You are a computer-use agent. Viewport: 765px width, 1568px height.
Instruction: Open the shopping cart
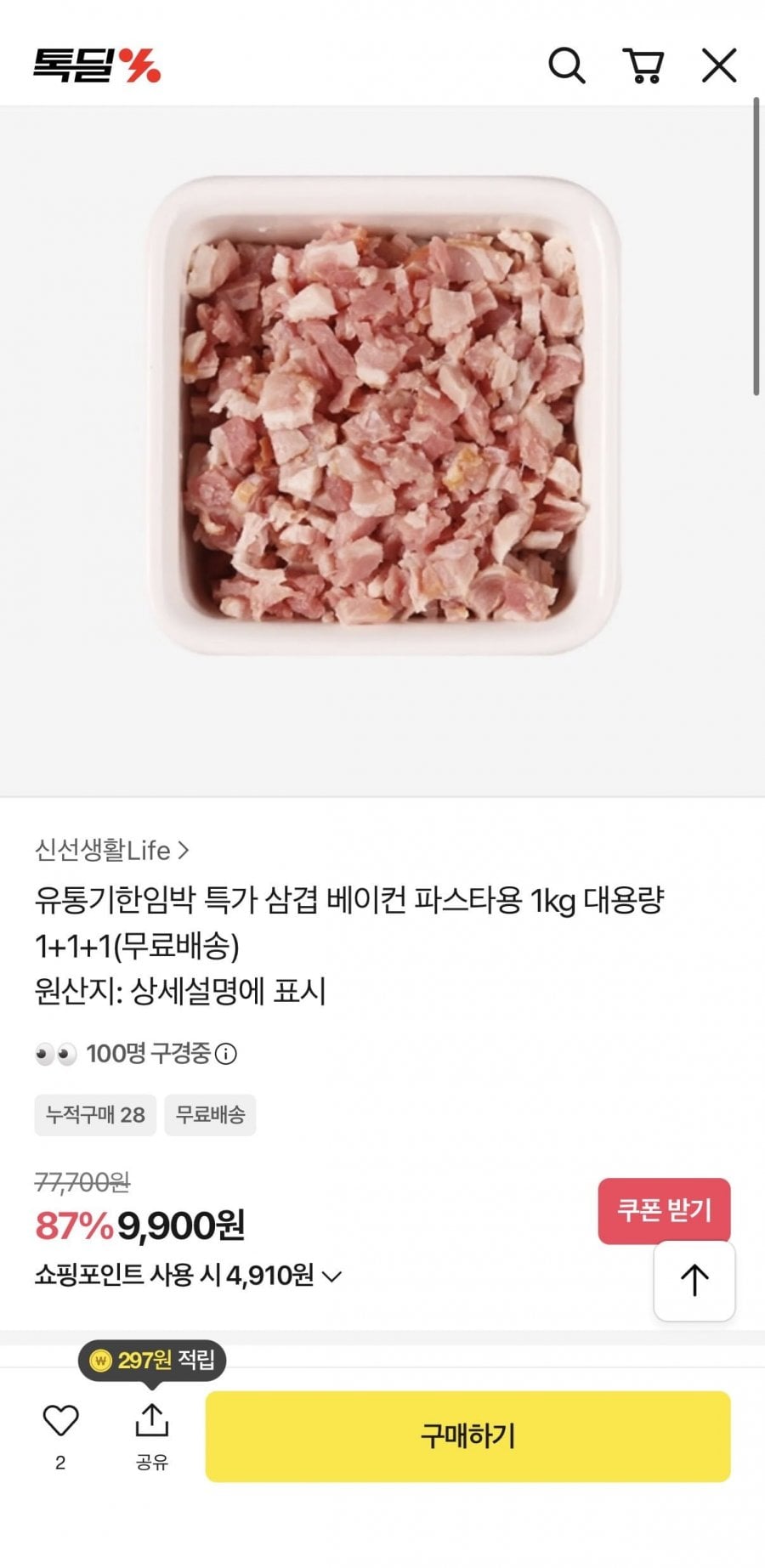(643, 65)
